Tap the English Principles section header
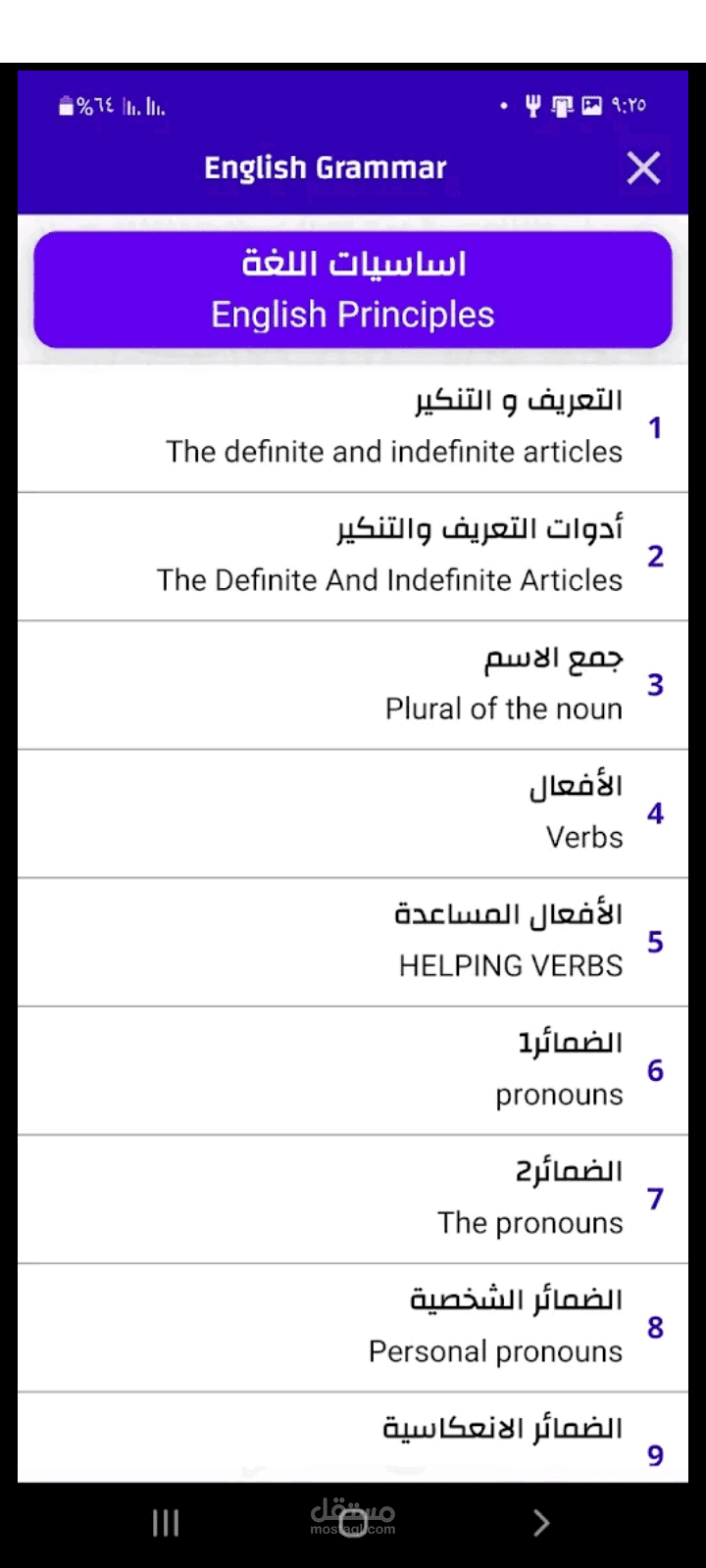 tap(353, 289)
